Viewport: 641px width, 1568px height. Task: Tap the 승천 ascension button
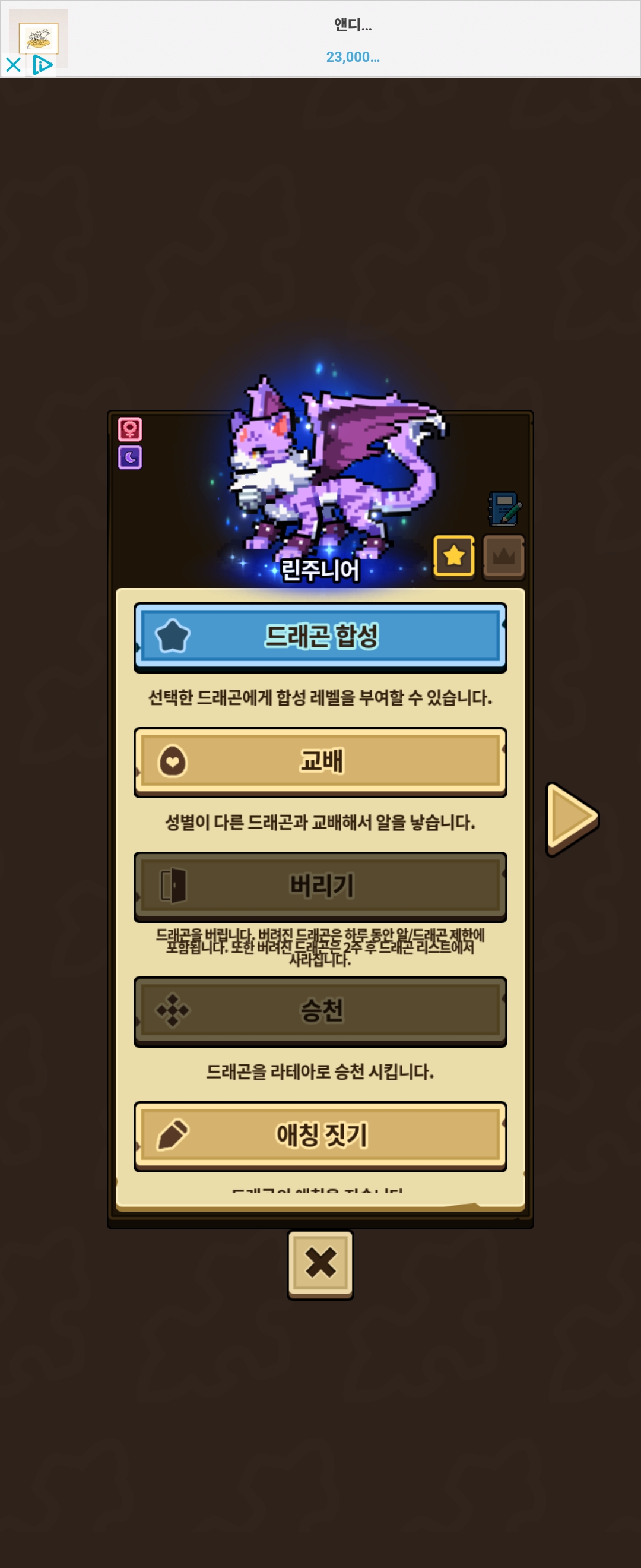320,1011
